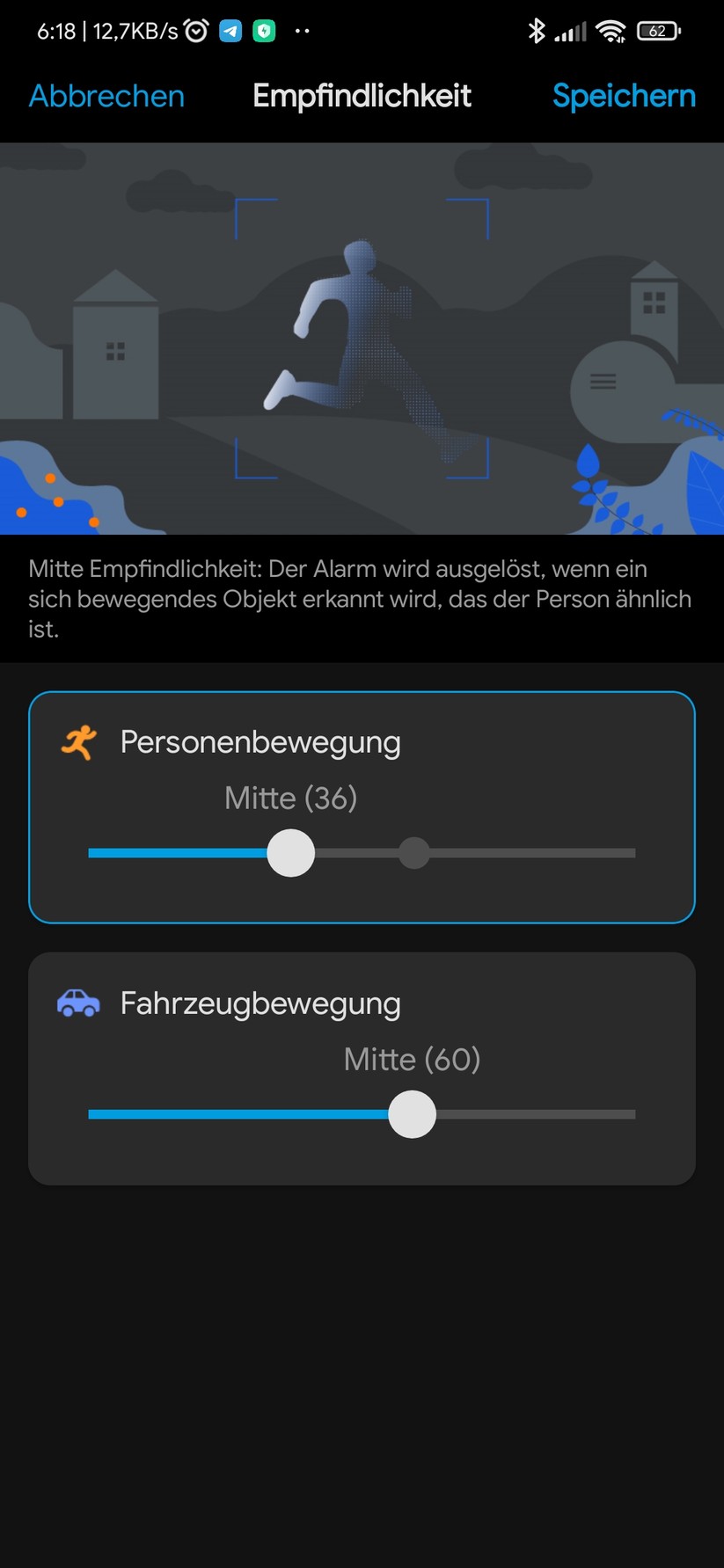Screen dimensions: 724x1568
Task: Tap the sensitivity description text below the illustration
Action: [360, 598]
